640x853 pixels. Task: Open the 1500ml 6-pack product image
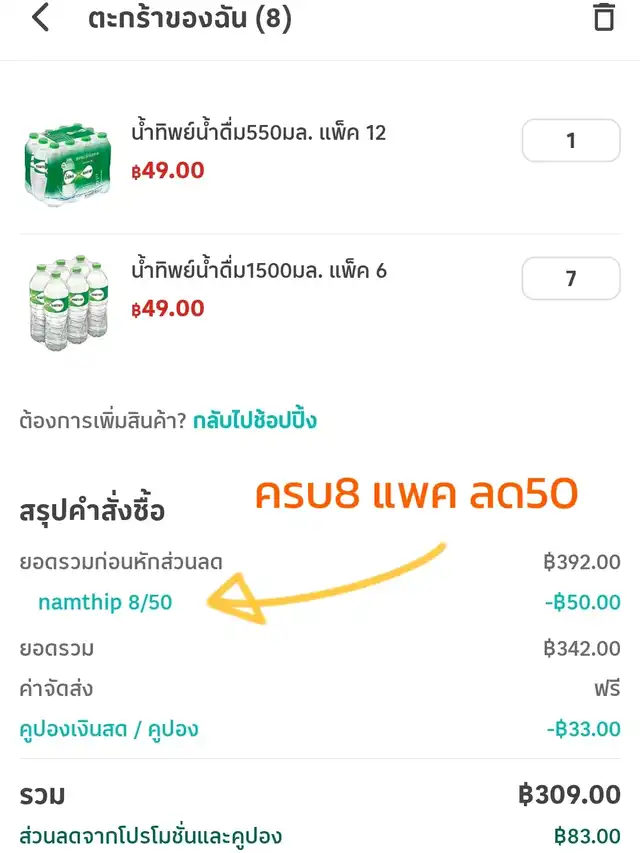pos(66,299)
